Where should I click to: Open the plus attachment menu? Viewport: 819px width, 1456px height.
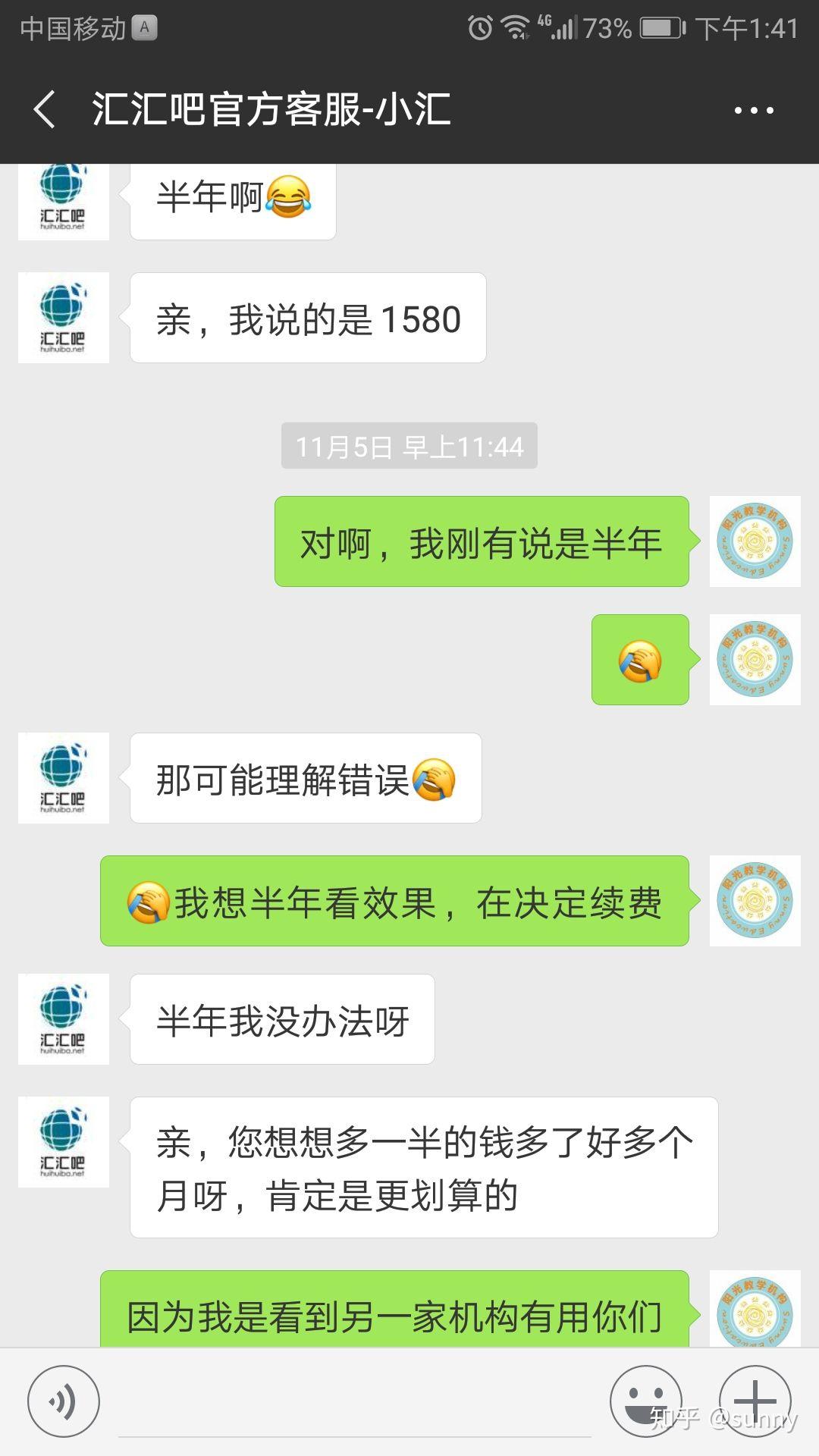point(755,1401)
